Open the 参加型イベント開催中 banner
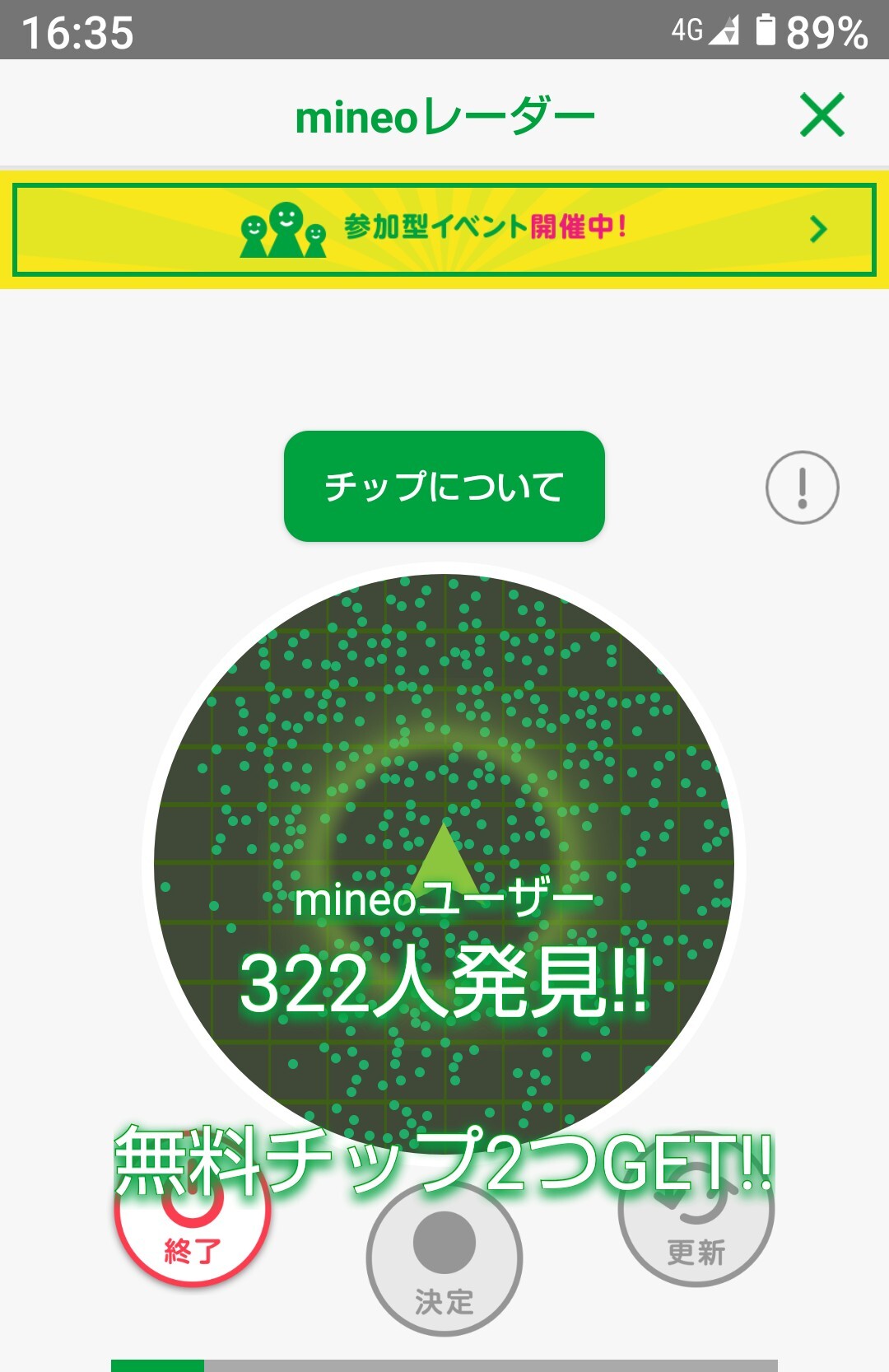Screen dimensions: 889x1372 tap(444, 229)
